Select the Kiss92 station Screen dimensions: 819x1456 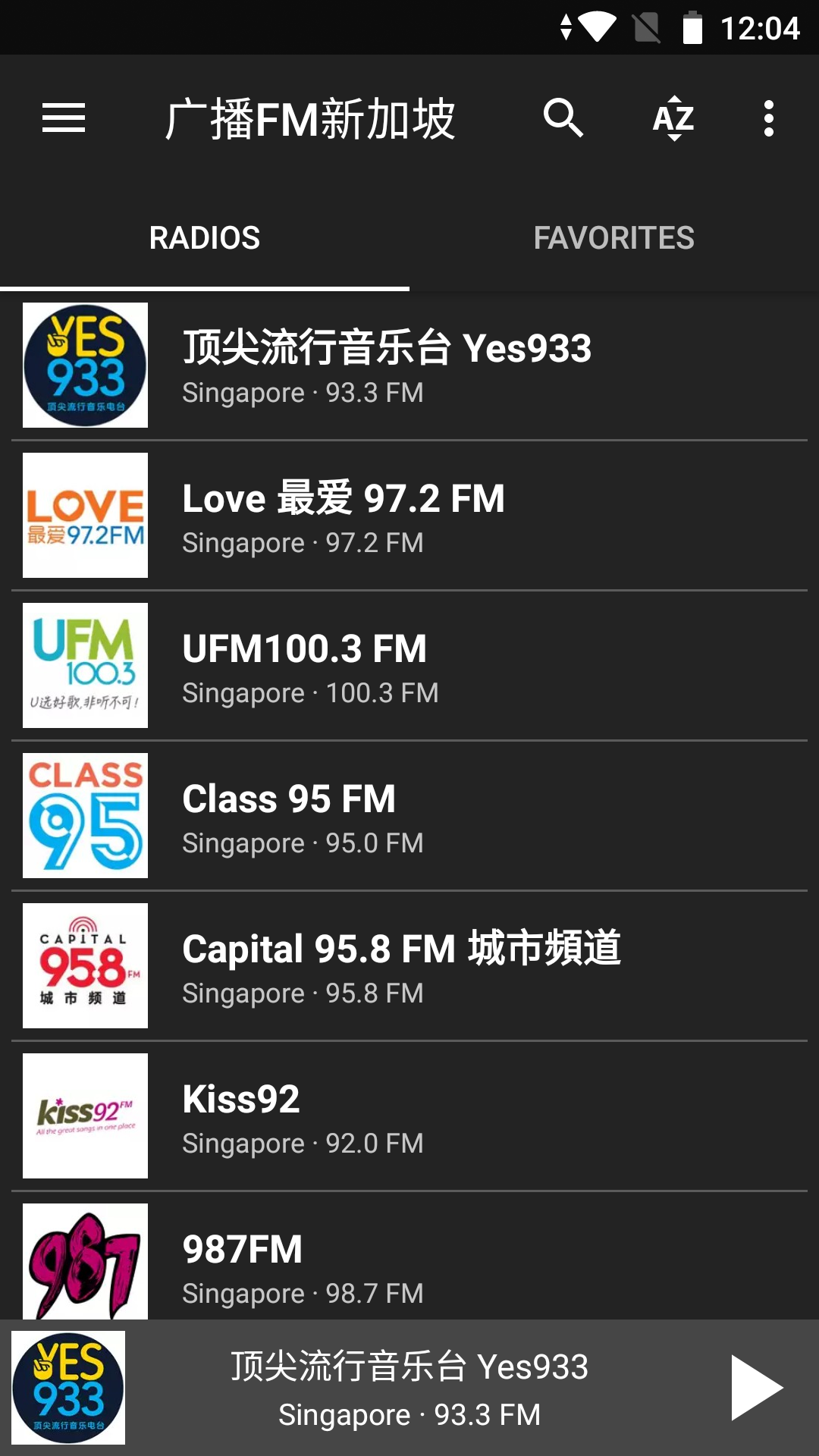(x=409, y=1116)
